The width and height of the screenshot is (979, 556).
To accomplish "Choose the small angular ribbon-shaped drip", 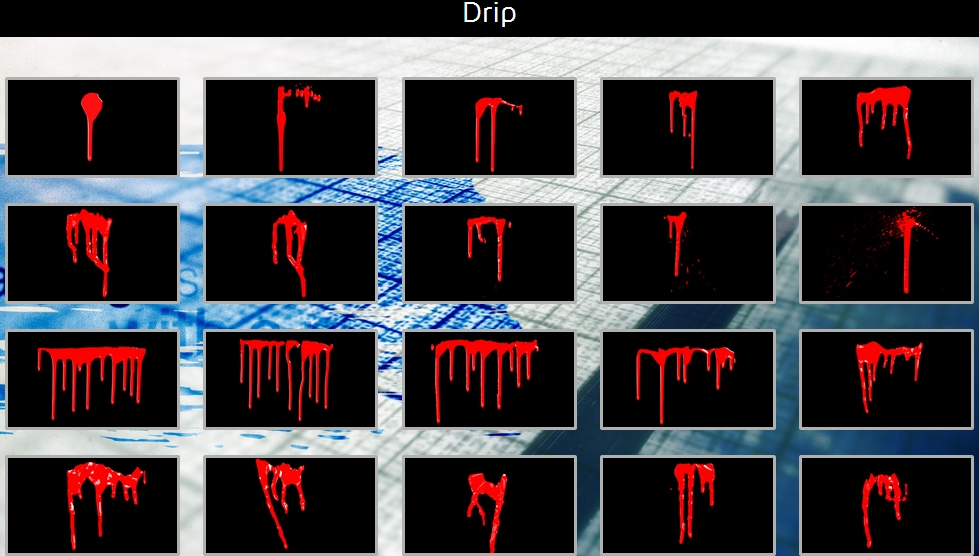I will click(489, 505).
